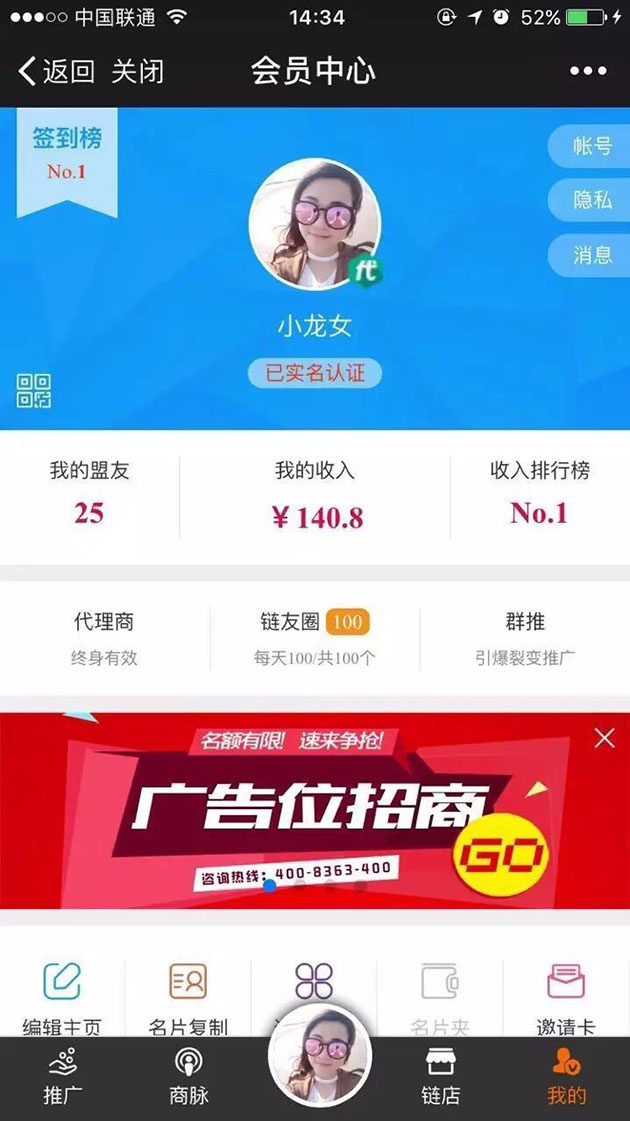Screen dimensions: 630x1121
Task: Open 邀请卡 invitation card
Action: pyautogui.click(x=566, y=996)
